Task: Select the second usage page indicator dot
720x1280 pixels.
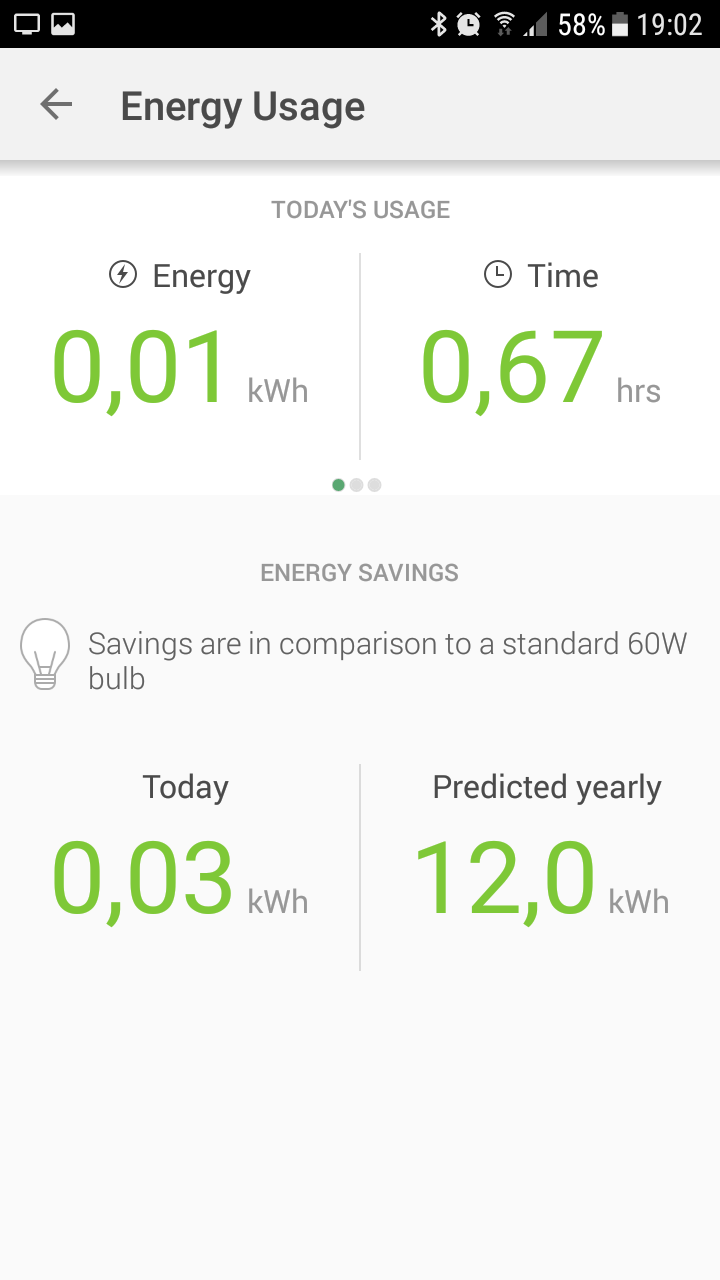Action: click(x=356, y=485)
